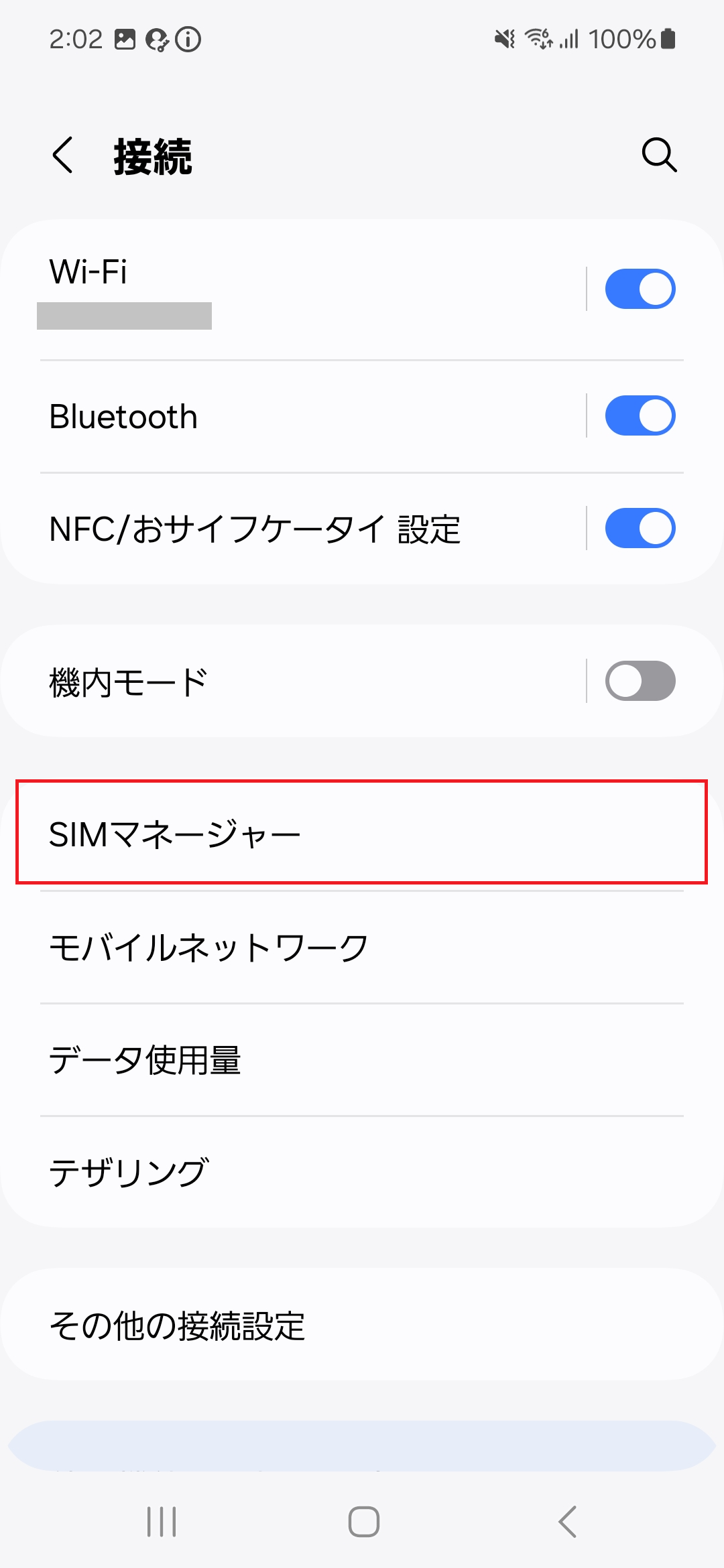
Task: Switch off the NFC/おサイフケータイ toggle
Action: [x=640, y=529]
